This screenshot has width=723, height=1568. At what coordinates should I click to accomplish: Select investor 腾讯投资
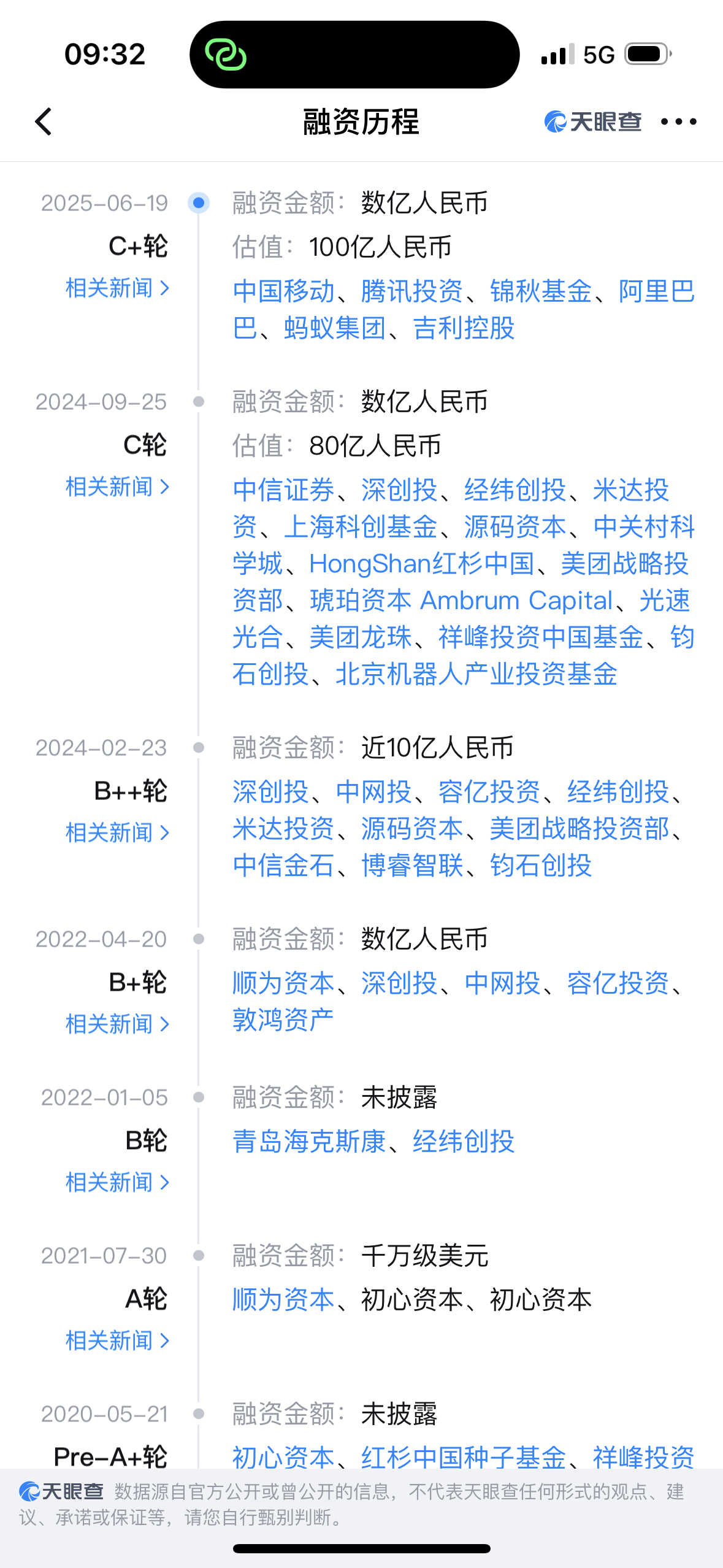[x=412, y=291]
